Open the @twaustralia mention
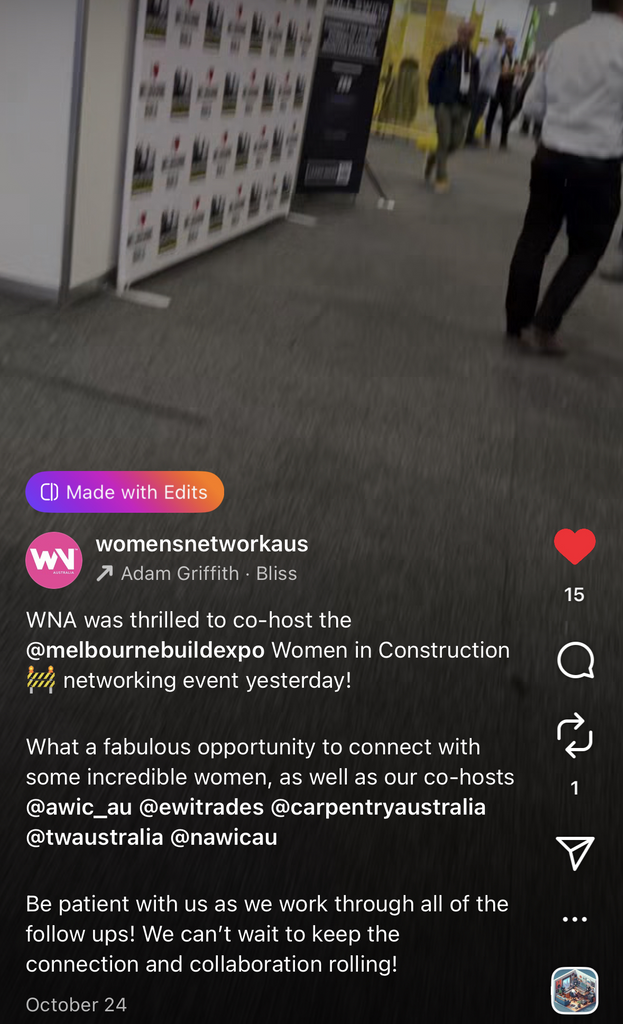 94,837
